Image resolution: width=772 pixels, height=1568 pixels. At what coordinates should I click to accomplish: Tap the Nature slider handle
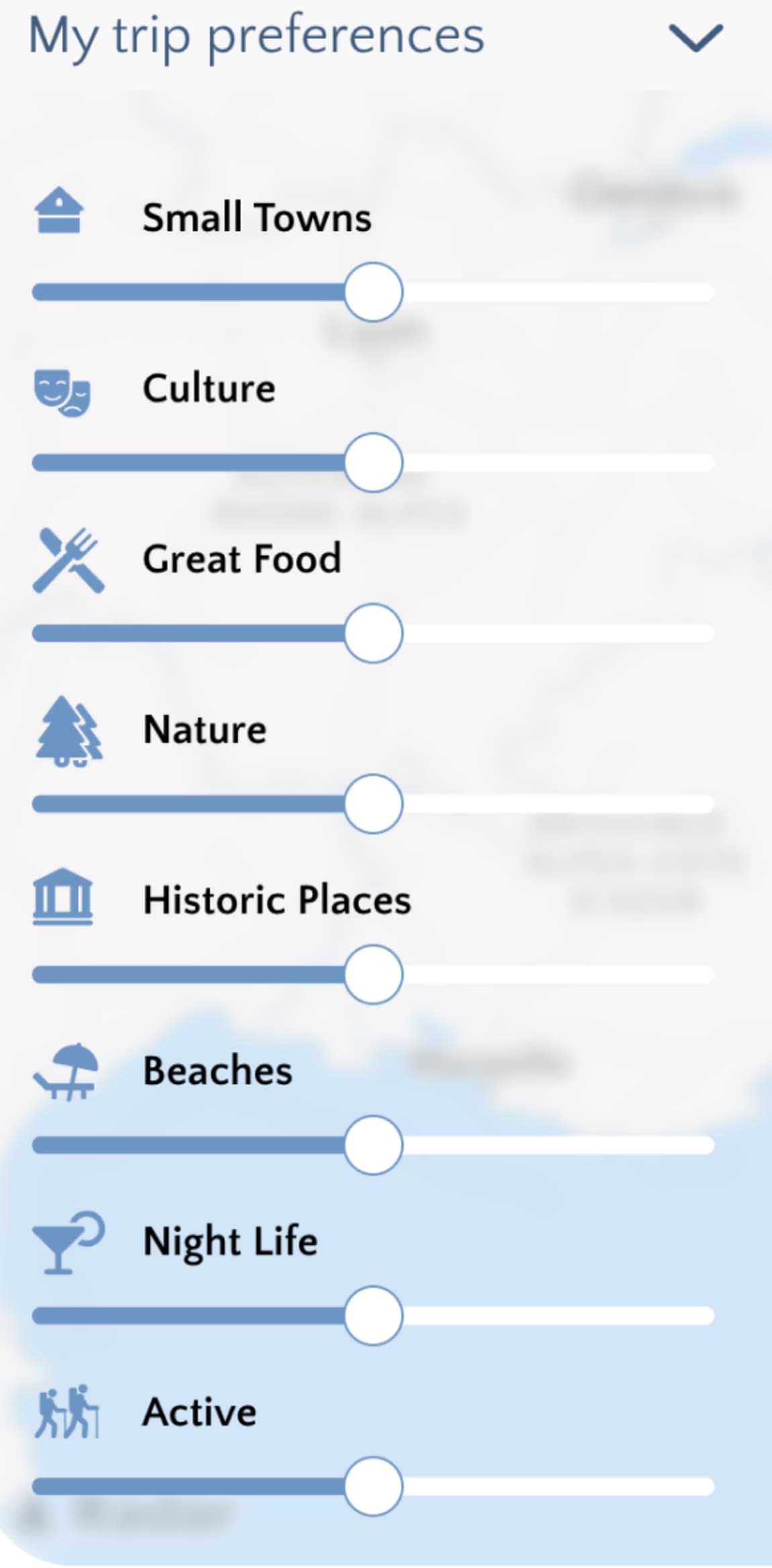373,803
